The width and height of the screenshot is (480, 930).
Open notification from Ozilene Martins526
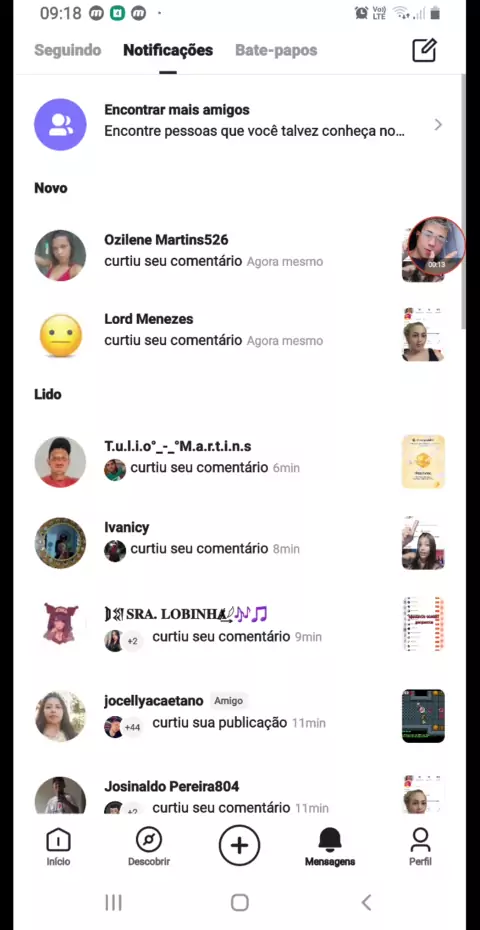pos(239,255)
